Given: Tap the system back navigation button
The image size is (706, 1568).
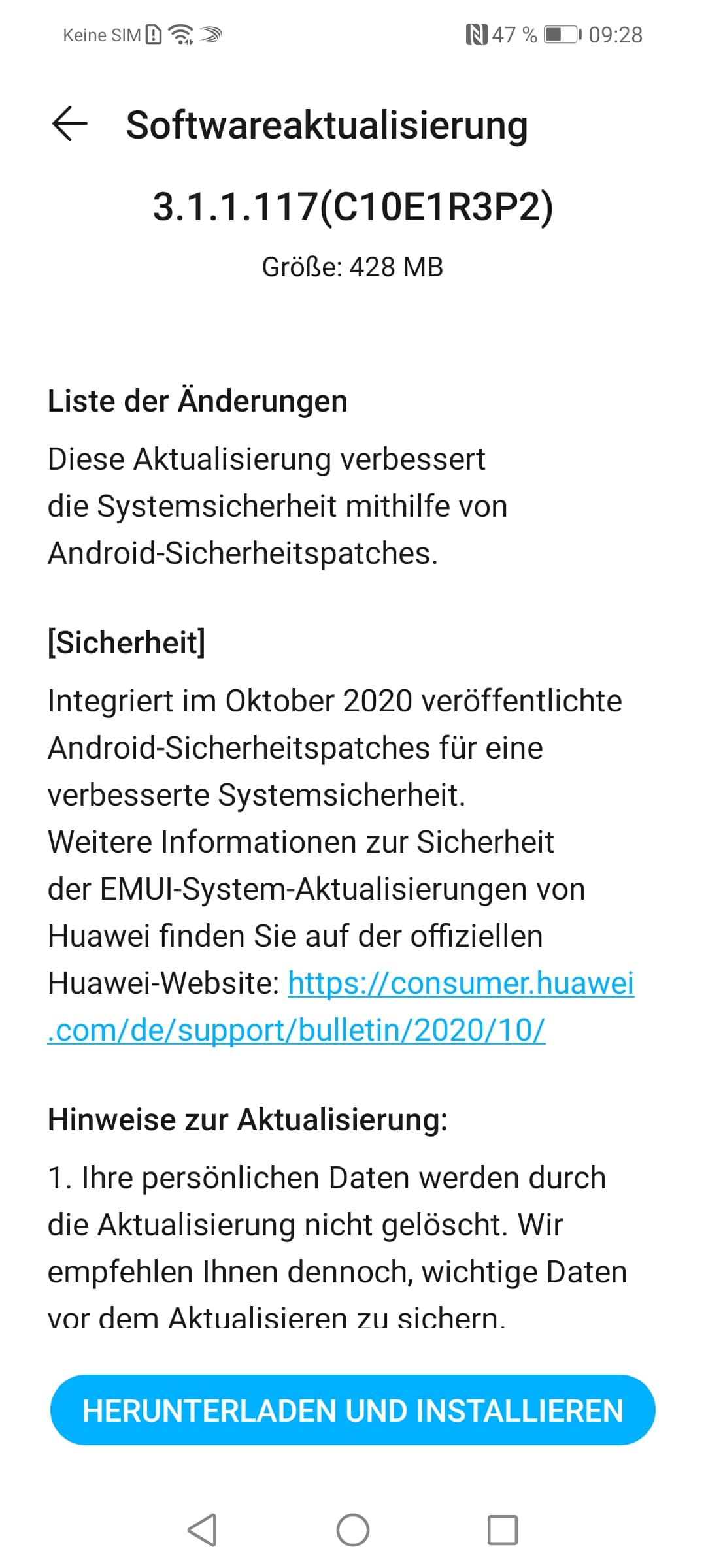Looking at the screenshot, I should tap(203, 1530).
